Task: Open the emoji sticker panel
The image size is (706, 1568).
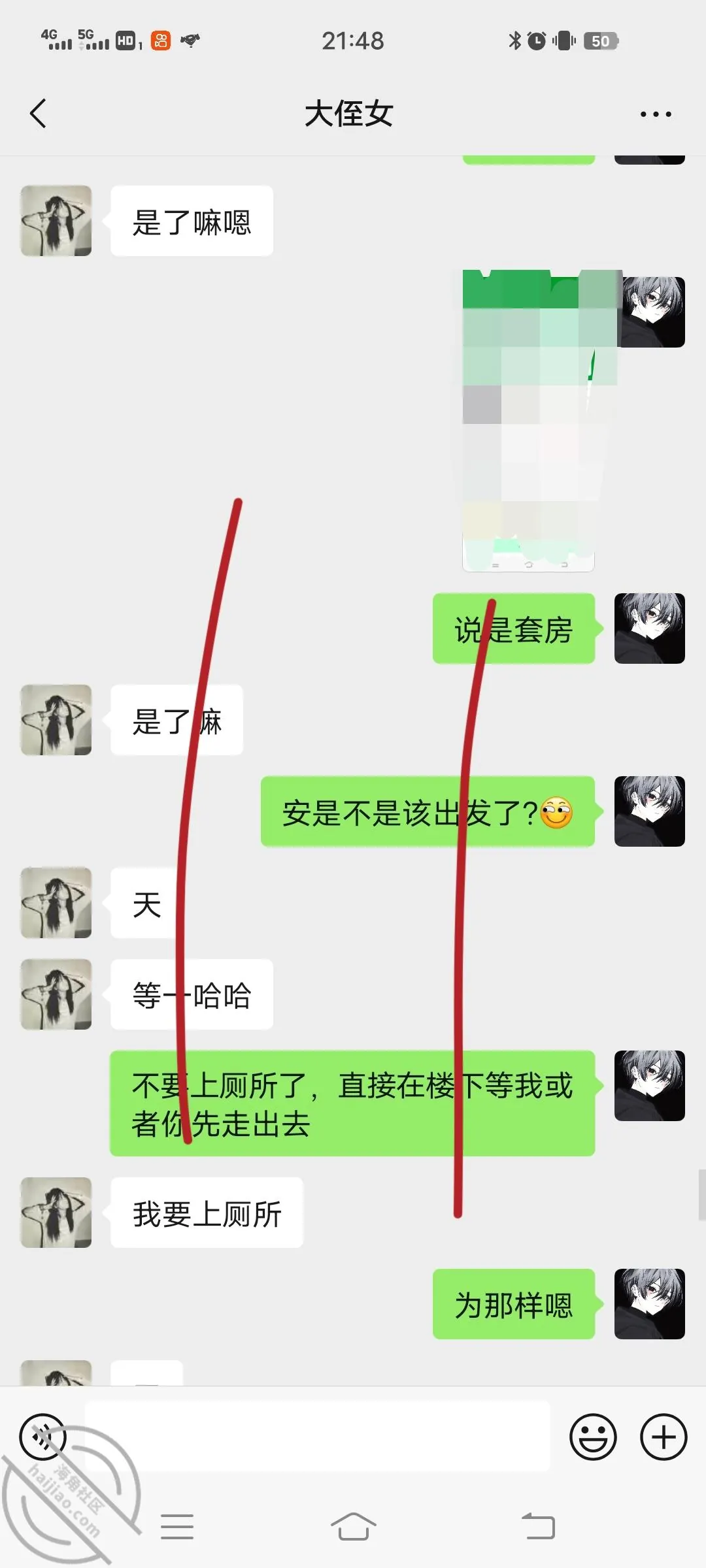Action: tap(593, 1437)
